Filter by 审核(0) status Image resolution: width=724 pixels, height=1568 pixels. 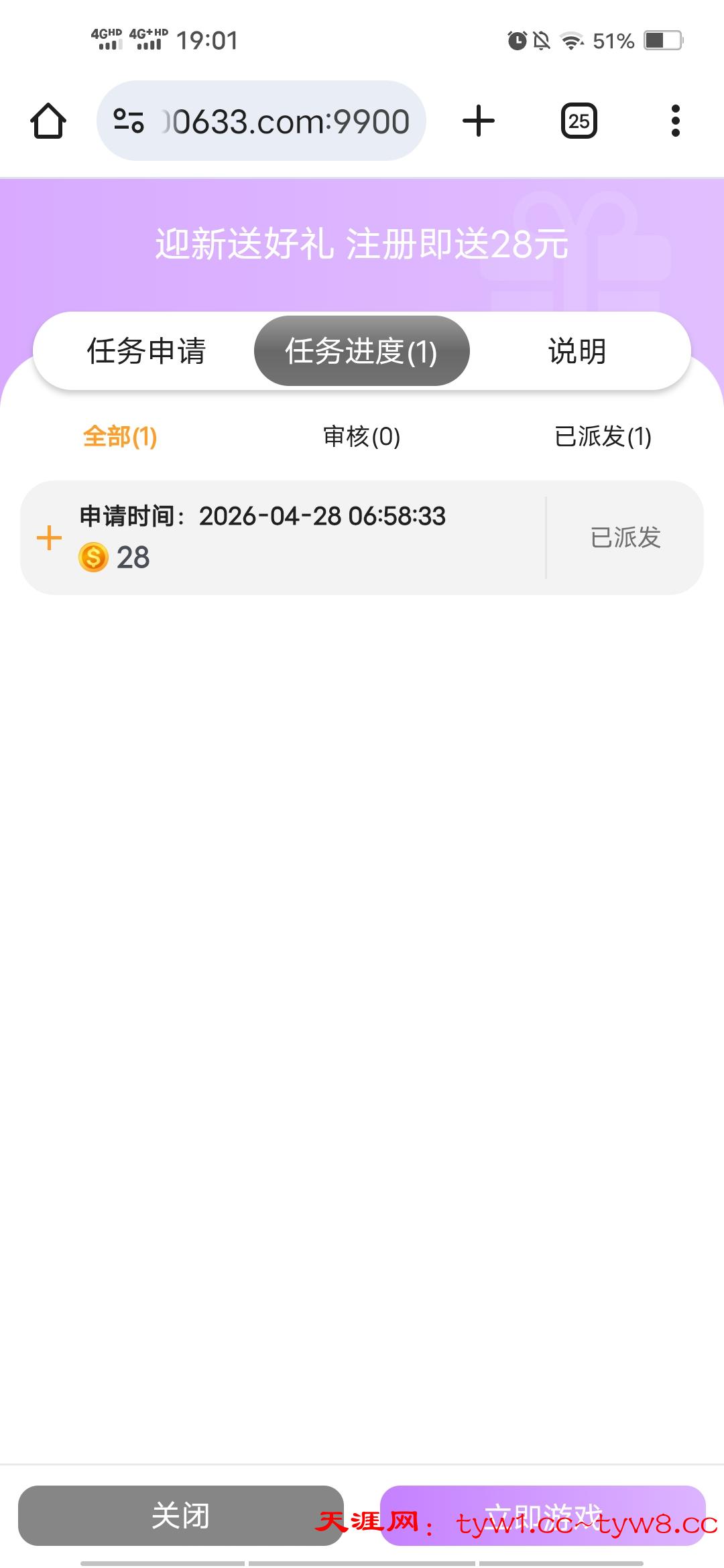click(361, 437)
